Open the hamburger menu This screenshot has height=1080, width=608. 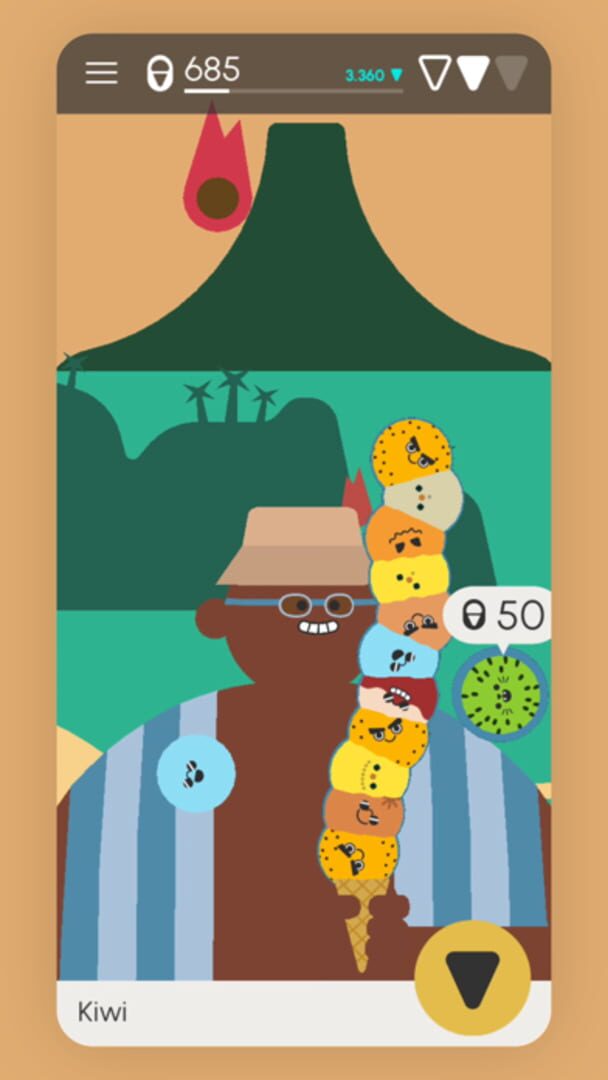[101, 73]
